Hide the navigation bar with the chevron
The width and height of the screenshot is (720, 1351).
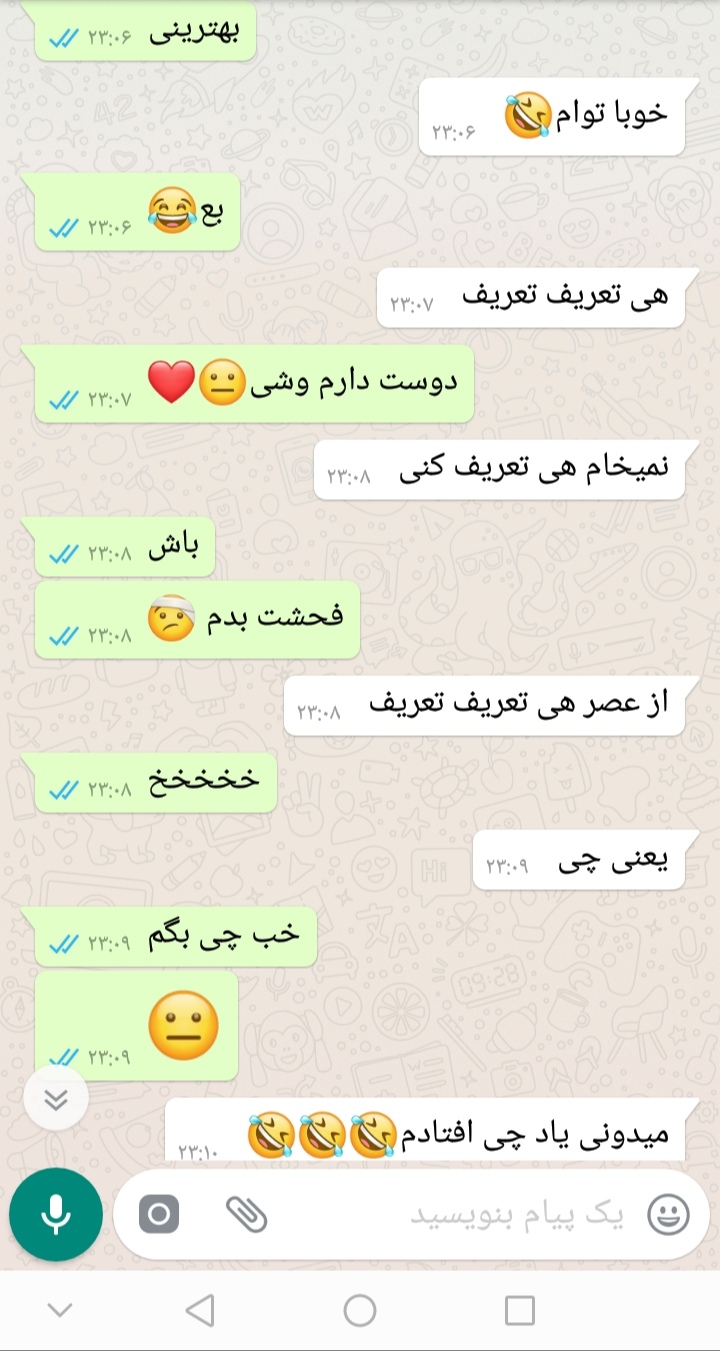(60, 1310)
